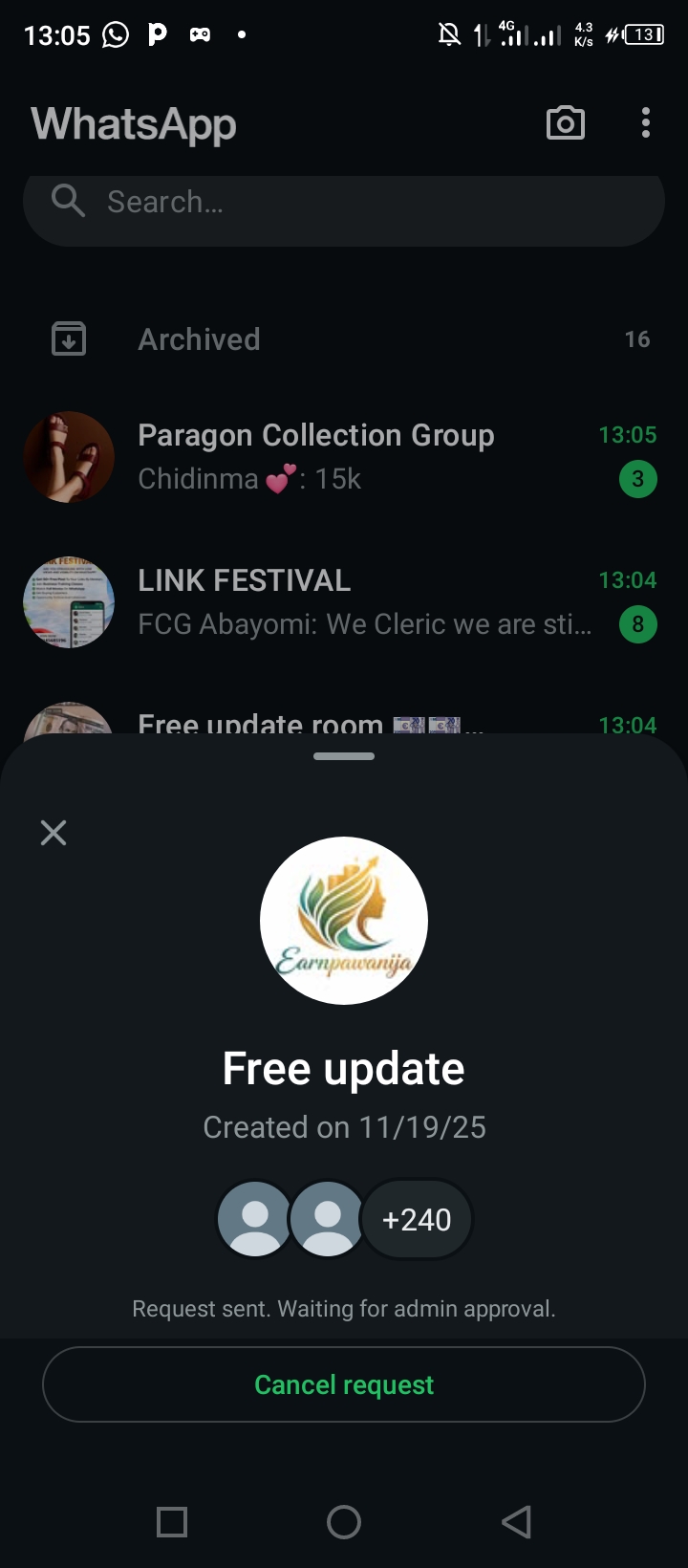Image resolution: width=688 pixels, height=1568 pixels.
Task: Navigate back using system back button
Action: coord(516,1521)
